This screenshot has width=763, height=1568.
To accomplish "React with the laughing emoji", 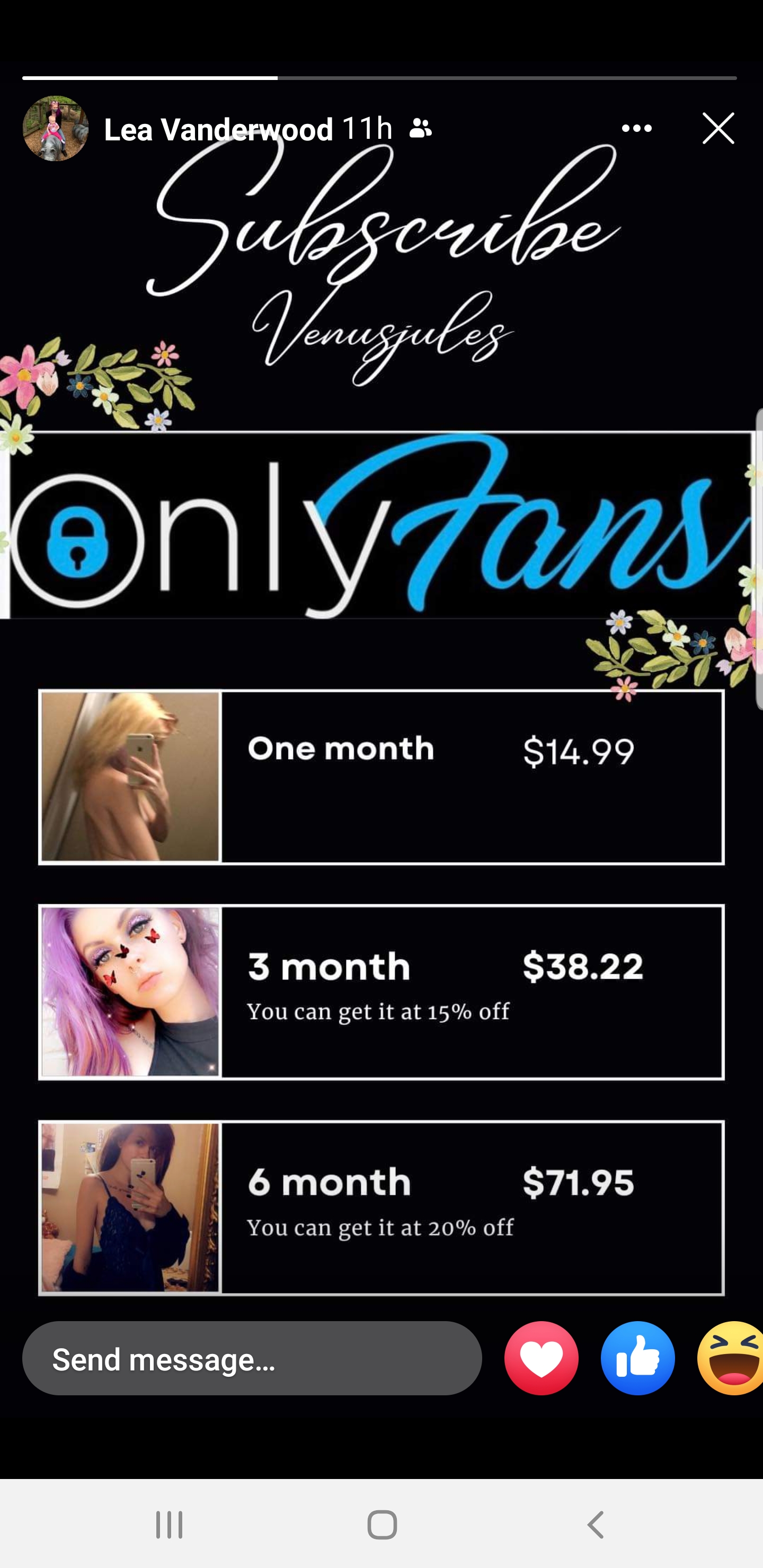I will (730, 1358).
